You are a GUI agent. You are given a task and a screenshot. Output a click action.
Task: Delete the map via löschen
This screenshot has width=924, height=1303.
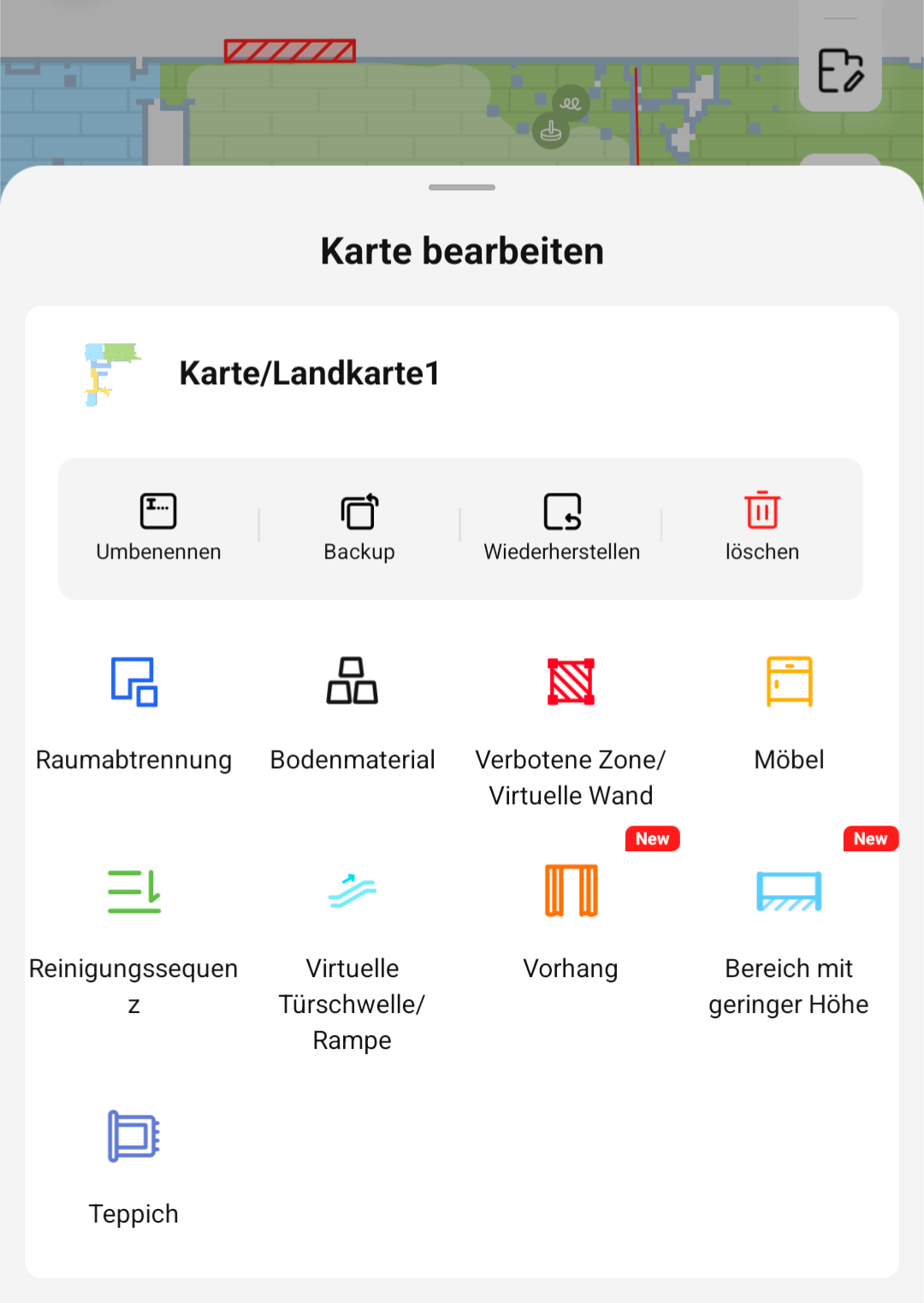pos(761,527)
